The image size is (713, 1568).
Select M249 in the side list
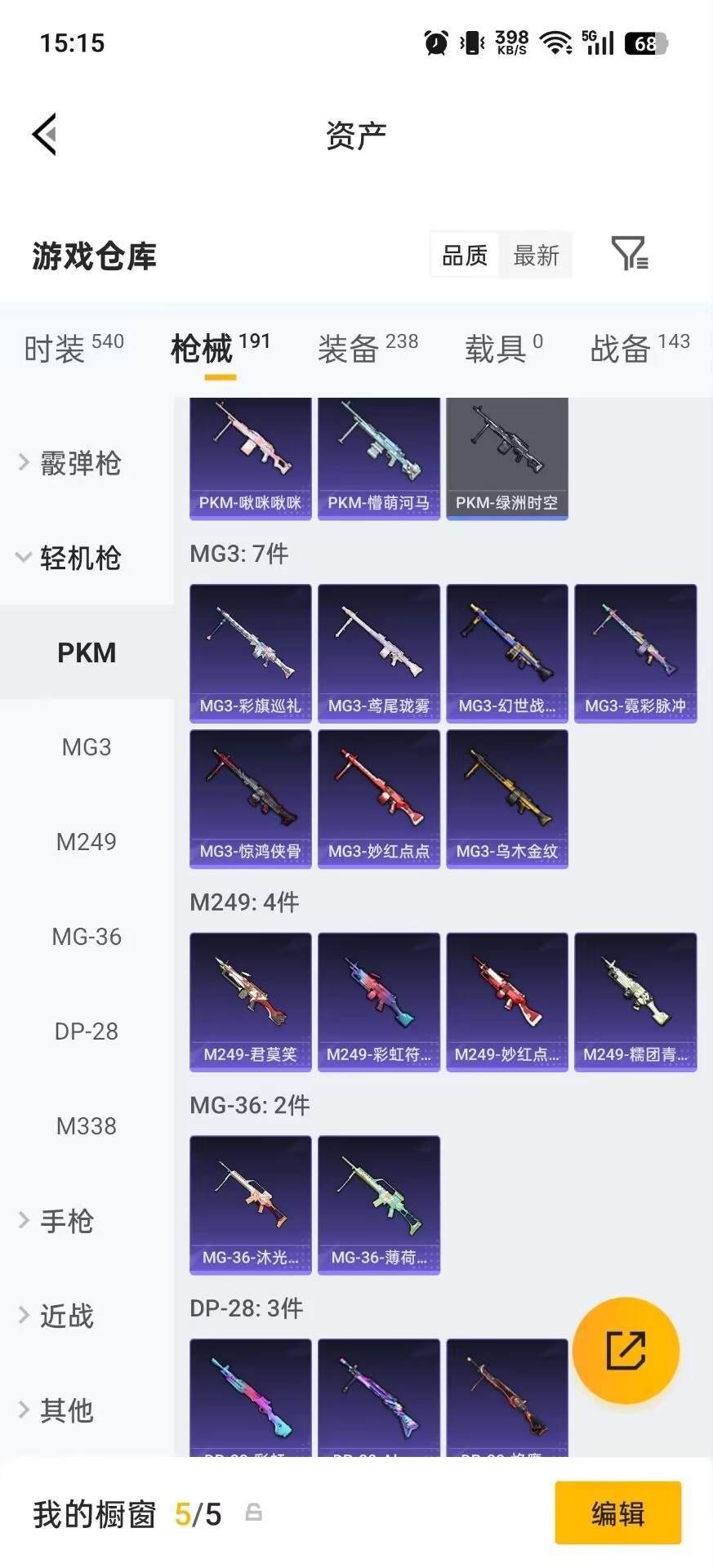point(87,842)
